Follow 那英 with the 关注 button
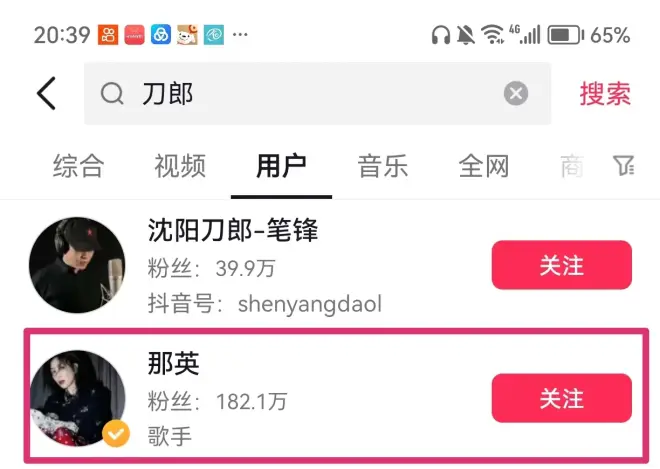This screenshot has width=660, height=469. (x=561, y=398)
